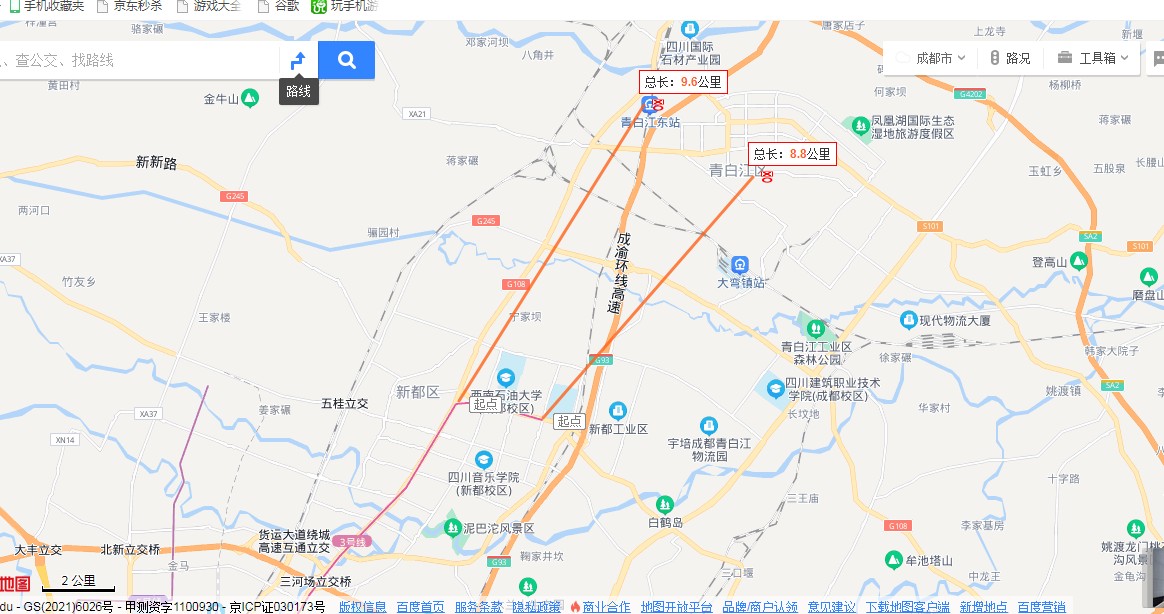
Task: Remove the 8.8公里 distance measurement
Action: (768, 176)
